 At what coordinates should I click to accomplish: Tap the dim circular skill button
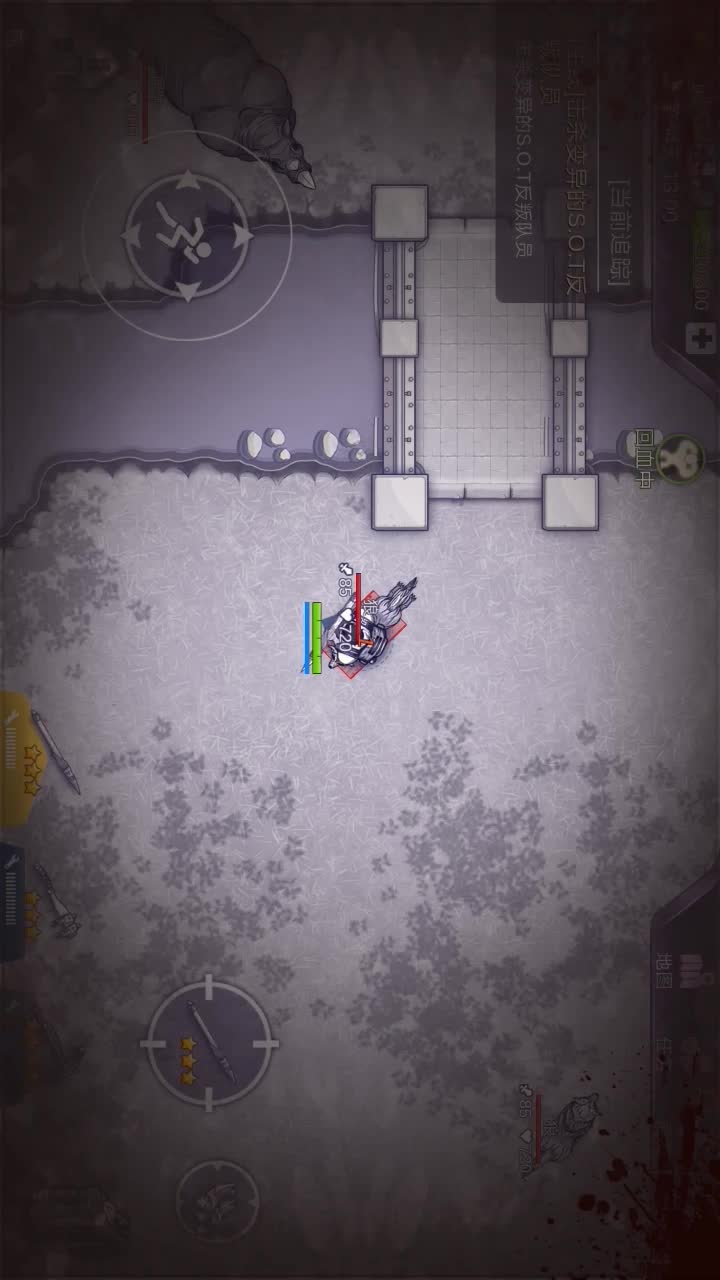(x=218, y=1201)
